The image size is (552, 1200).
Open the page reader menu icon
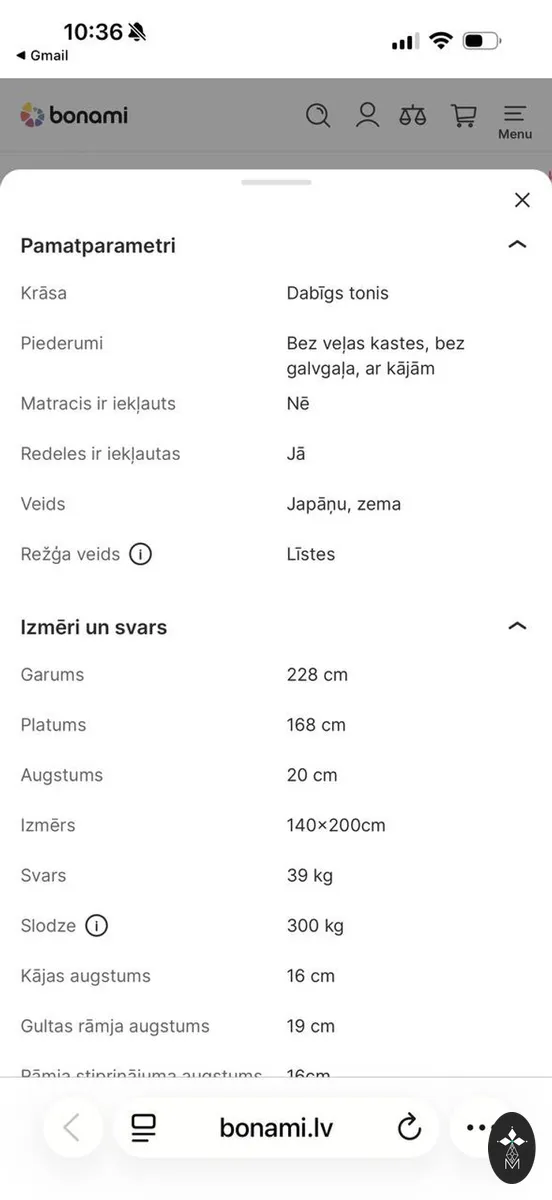point(144,1128)
